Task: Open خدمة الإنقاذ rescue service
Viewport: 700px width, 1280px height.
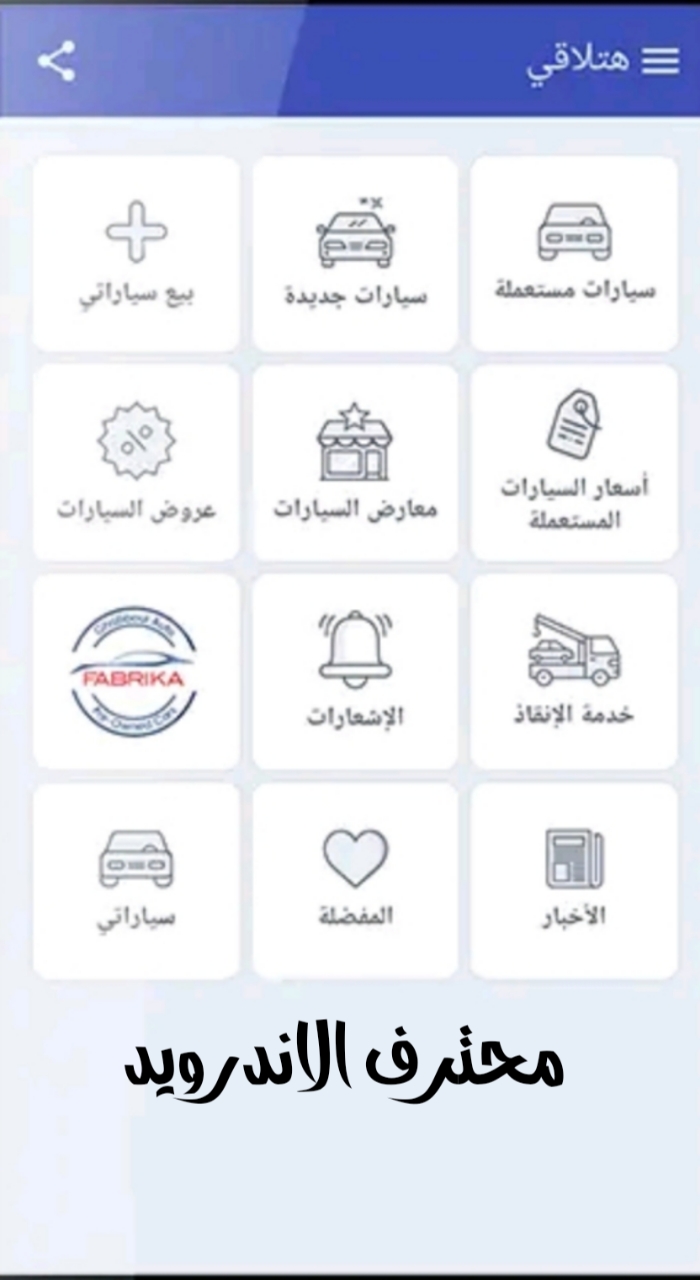Action: pos(574,671)
